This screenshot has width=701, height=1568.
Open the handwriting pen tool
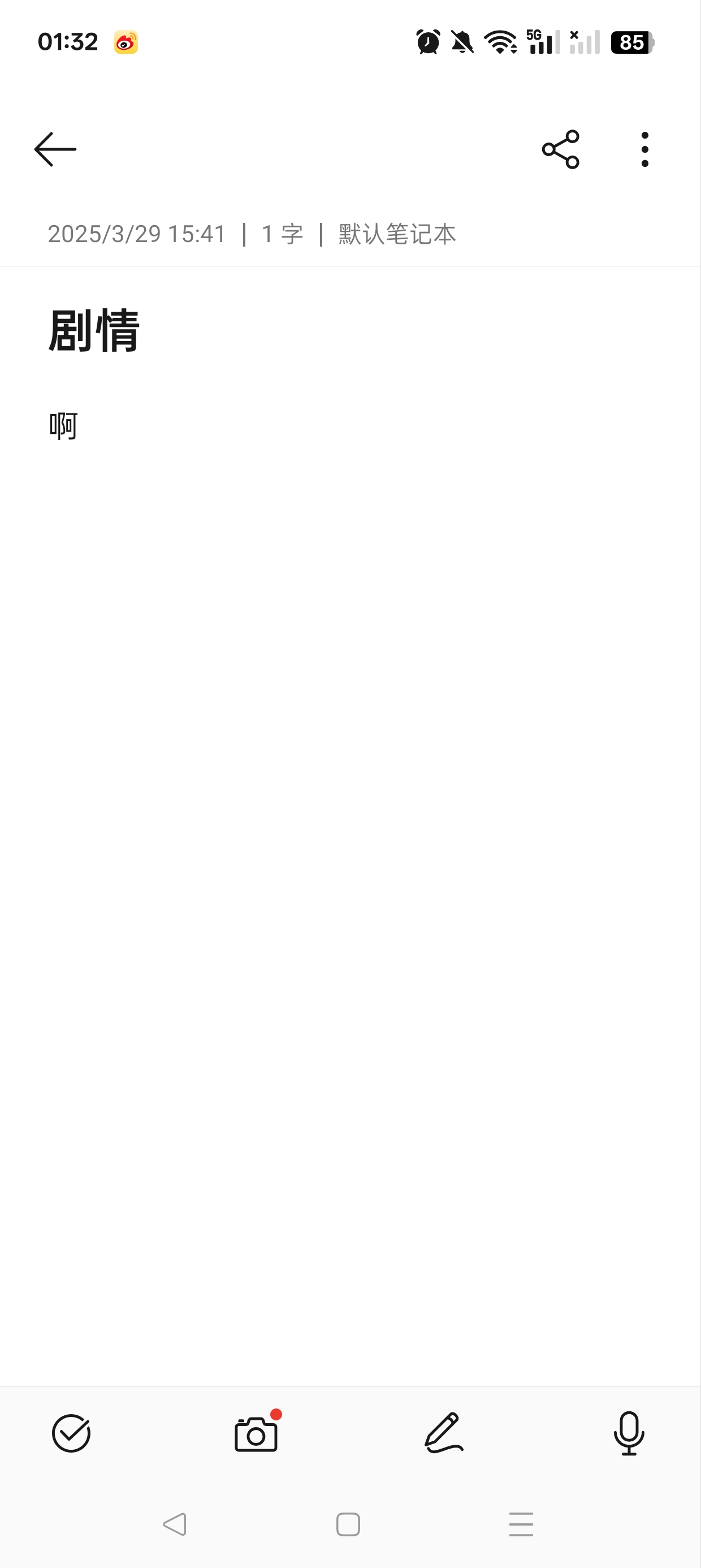point(444,1433)
